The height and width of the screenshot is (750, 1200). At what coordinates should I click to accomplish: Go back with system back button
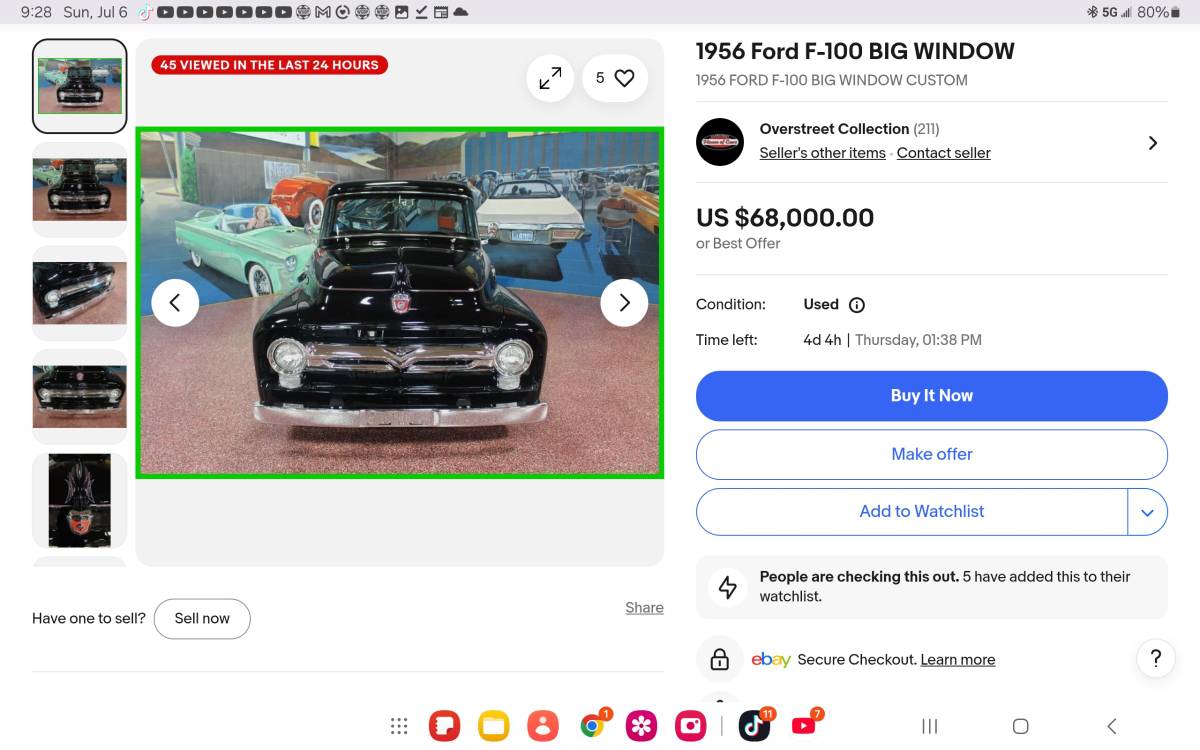tap(1111, 726)
